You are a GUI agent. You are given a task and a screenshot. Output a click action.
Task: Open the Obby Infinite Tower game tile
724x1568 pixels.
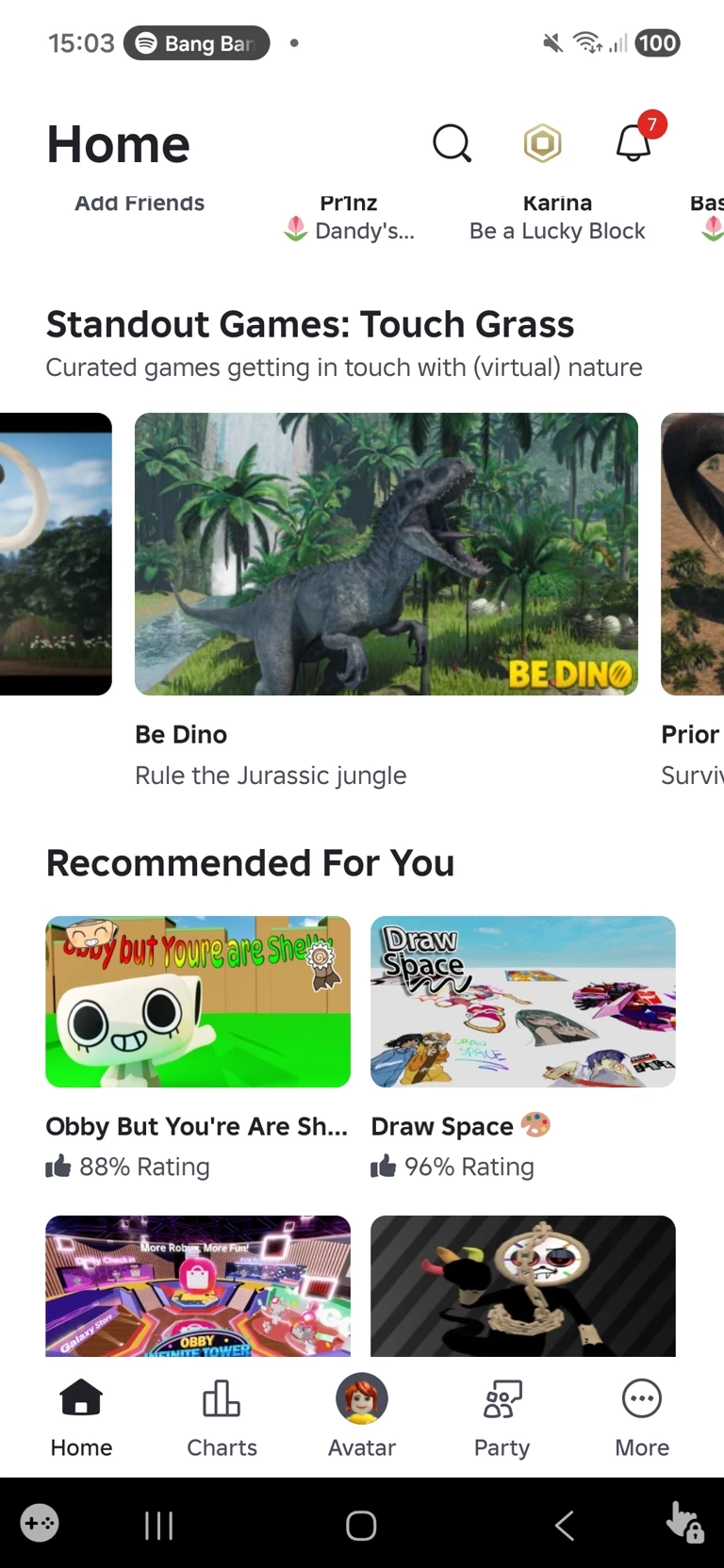click(198, 1285)
